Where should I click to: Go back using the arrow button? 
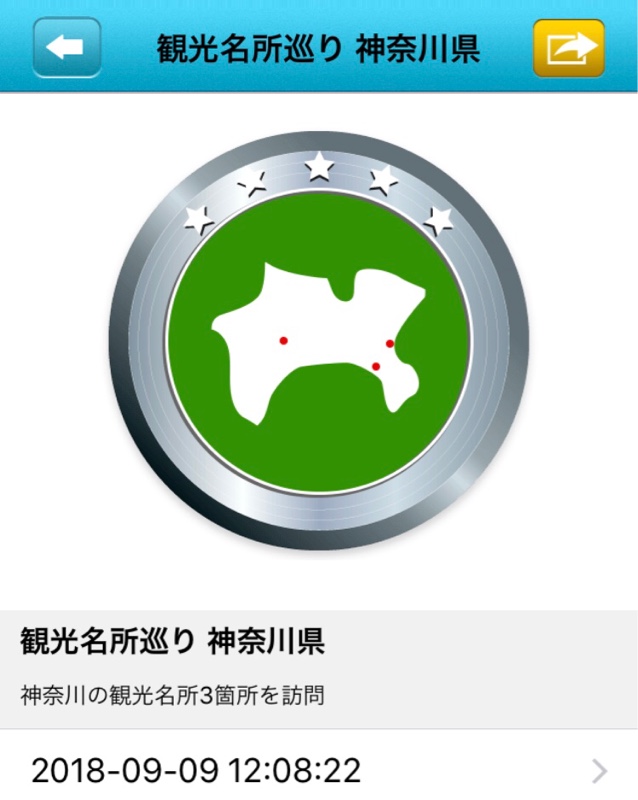(x=66, y=48)
